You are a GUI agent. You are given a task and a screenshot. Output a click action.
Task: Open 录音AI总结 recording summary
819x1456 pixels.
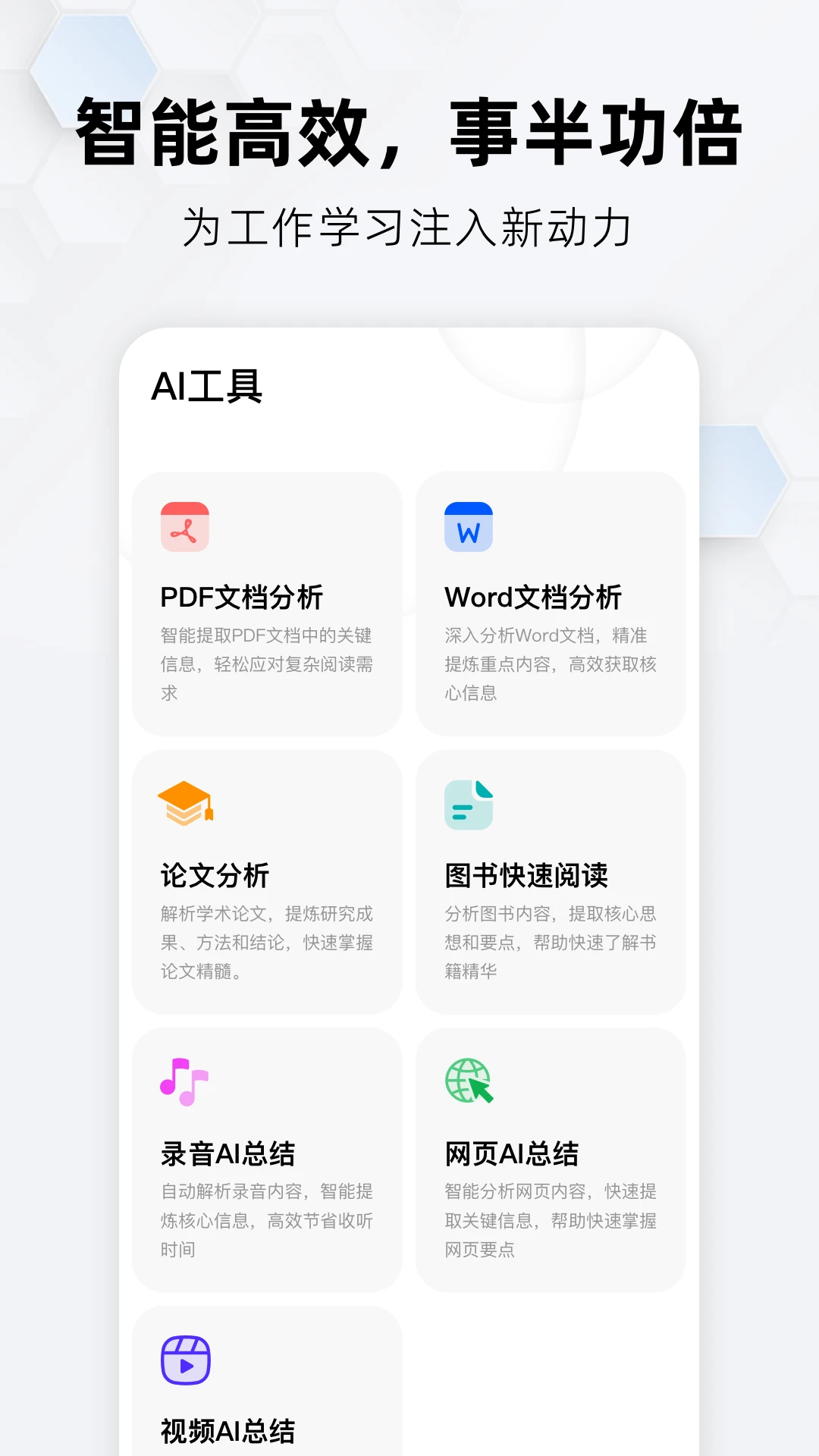(267, 1160)
